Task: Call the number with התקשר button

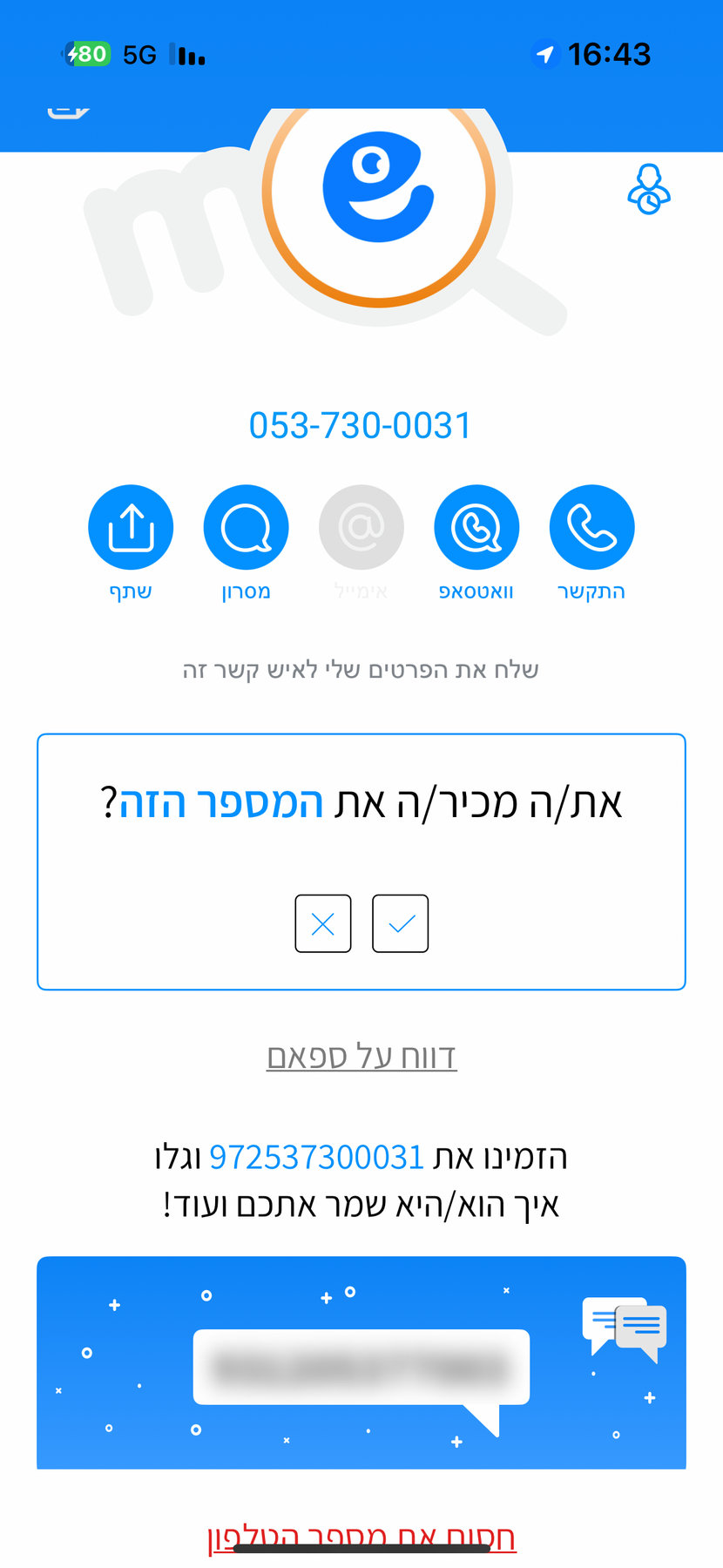Action: (591, 528)
